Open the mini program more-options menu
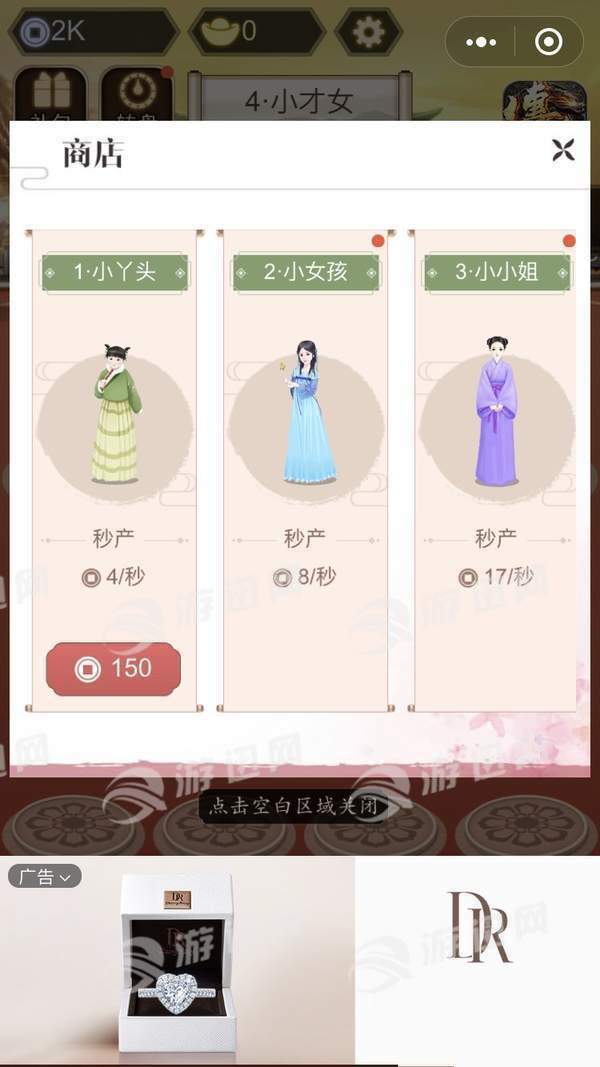The width and height of the screenshot is (600, 1067). pyautogui.click(x=481, y=42)
